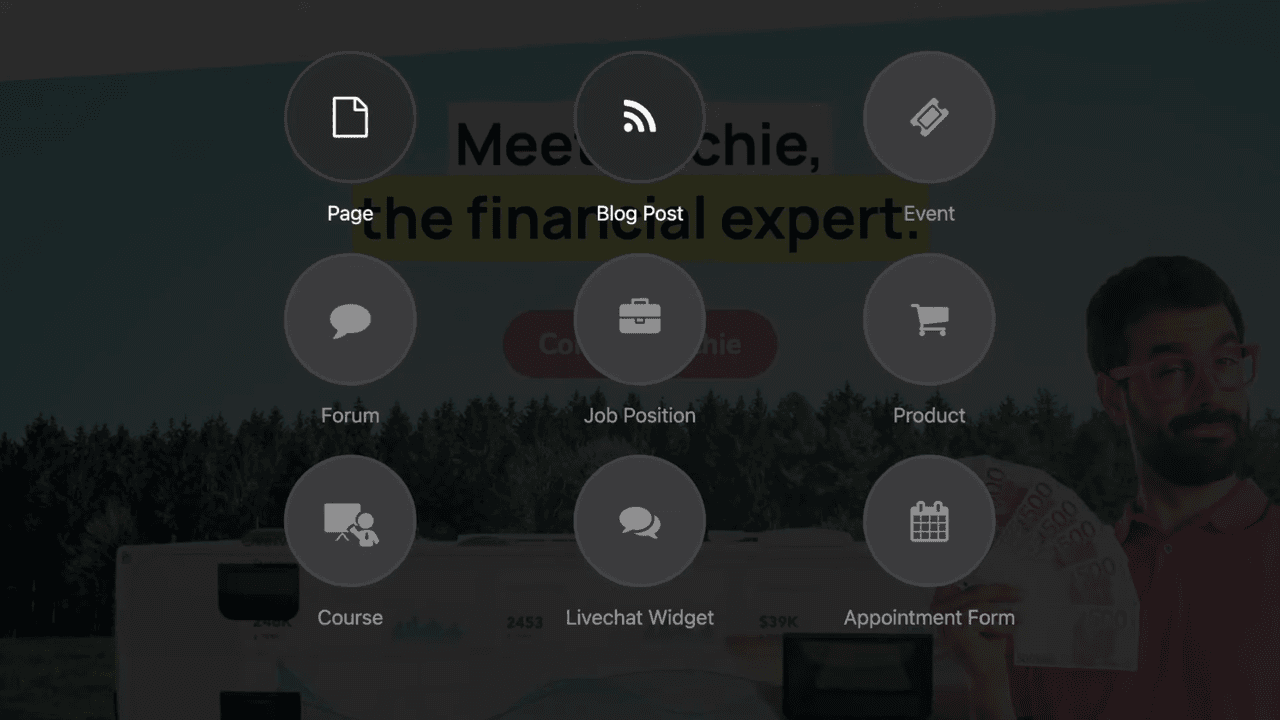1280x720 pixels.
Task: Select the Product cart option
Action: [929, 320]
